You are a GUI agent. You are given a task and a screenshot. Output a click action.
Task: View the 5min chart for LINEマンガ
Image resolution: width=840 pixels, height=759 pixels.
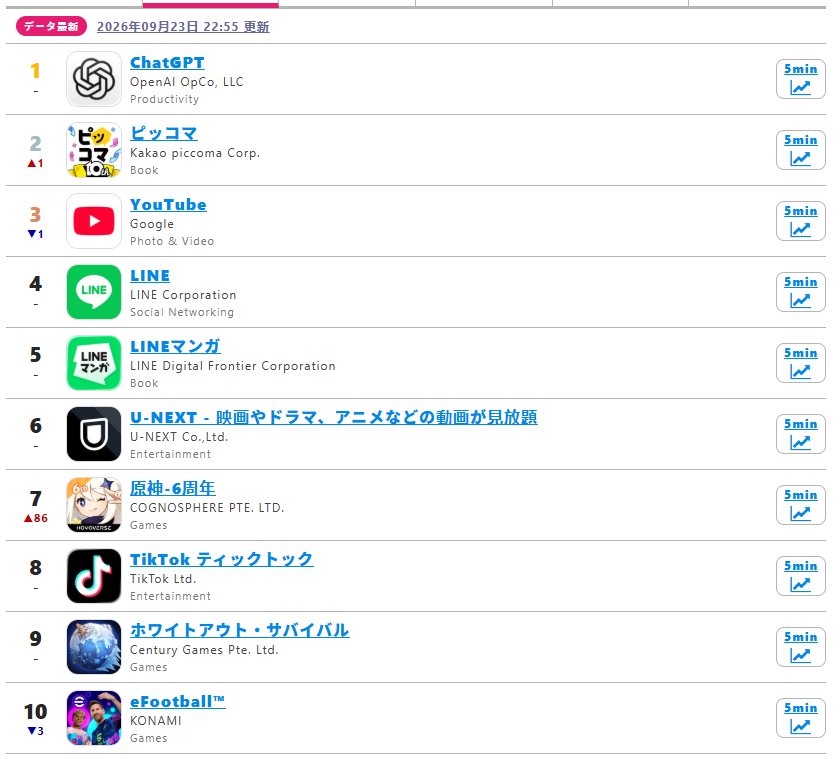(800, 363)
